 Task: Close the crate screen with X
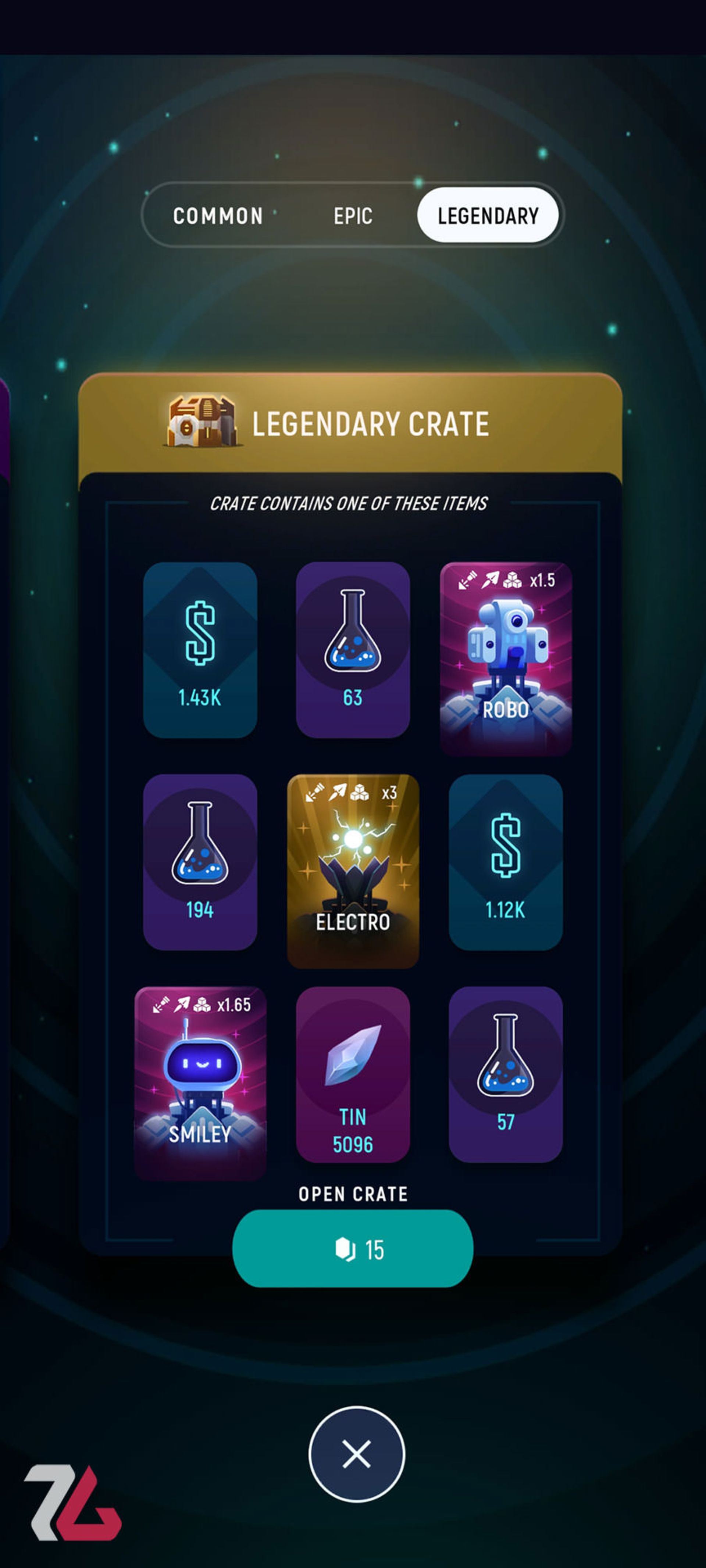click(x=356, y=1454)
